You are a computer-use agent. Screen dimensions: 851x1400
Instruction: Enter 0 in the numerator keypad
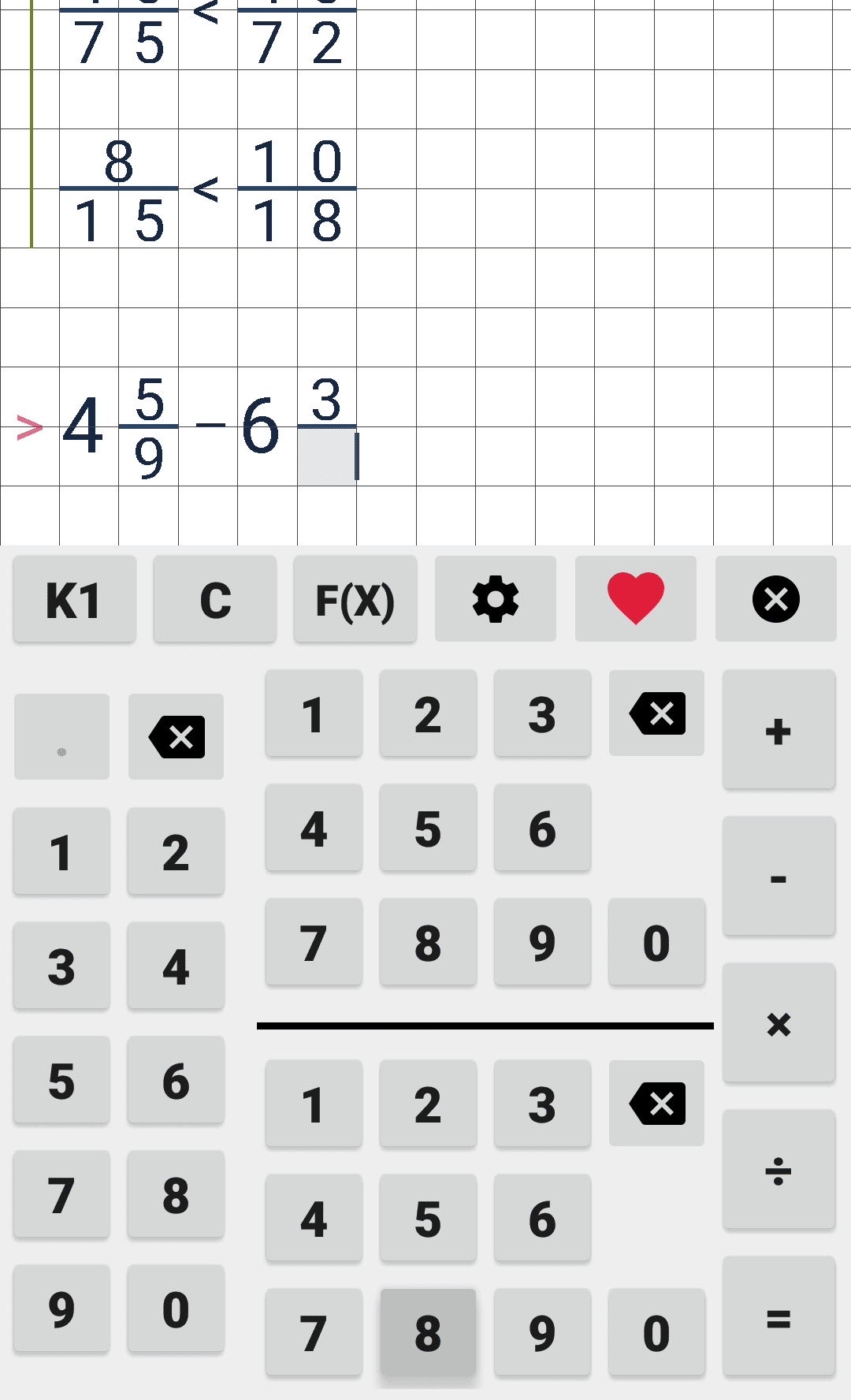[x=656, y=942]
